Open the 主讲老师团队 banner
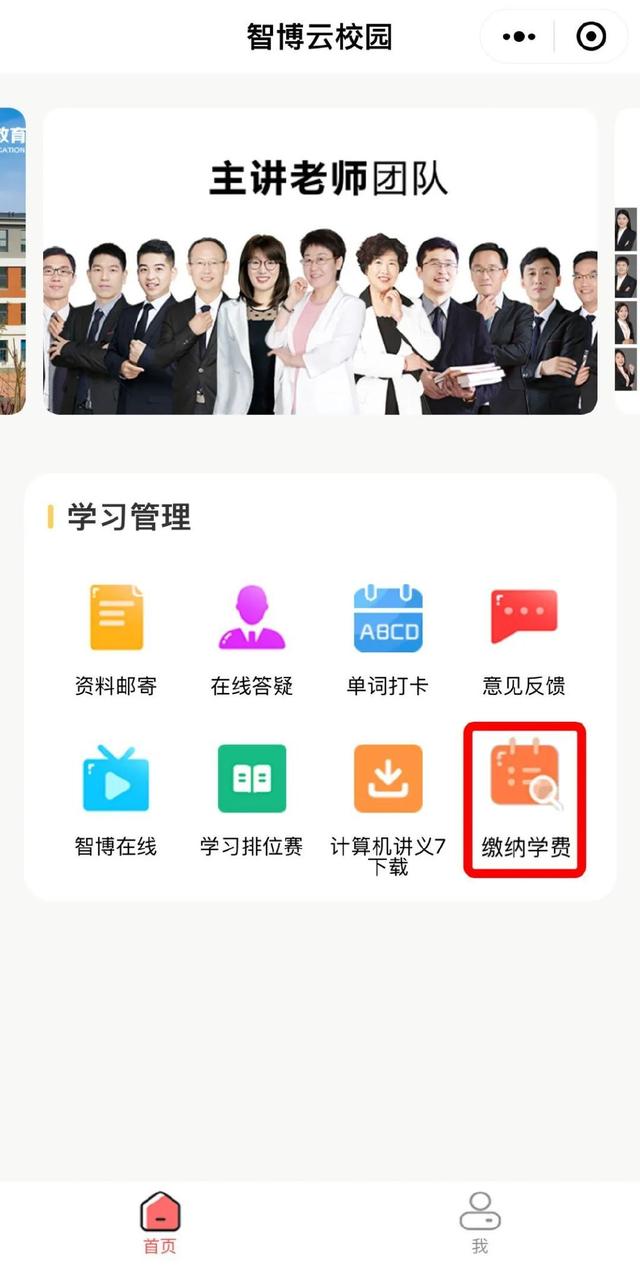The height and width of the screenshot is (1273, 640). (x=320, y=262)
